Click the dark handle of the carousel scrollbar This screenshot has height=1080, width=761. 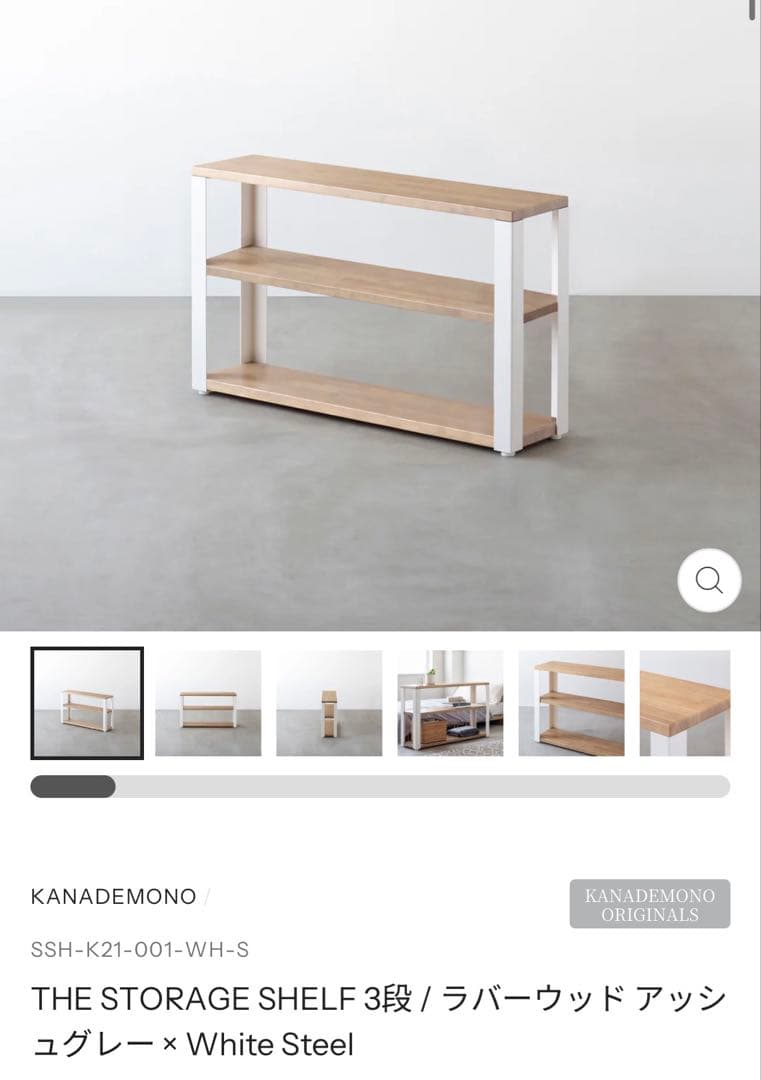pos(70,788)
